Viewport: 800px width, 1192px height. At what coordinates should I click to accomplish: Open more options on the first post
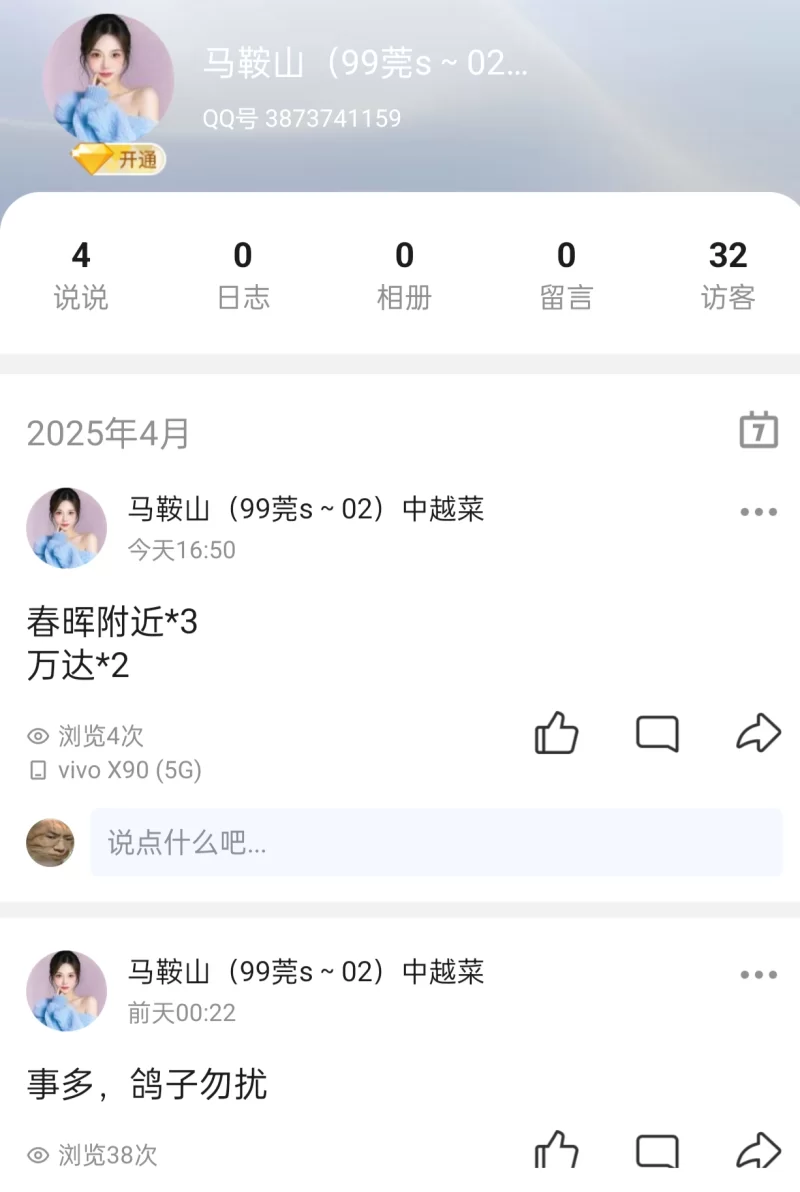[757, 511]
